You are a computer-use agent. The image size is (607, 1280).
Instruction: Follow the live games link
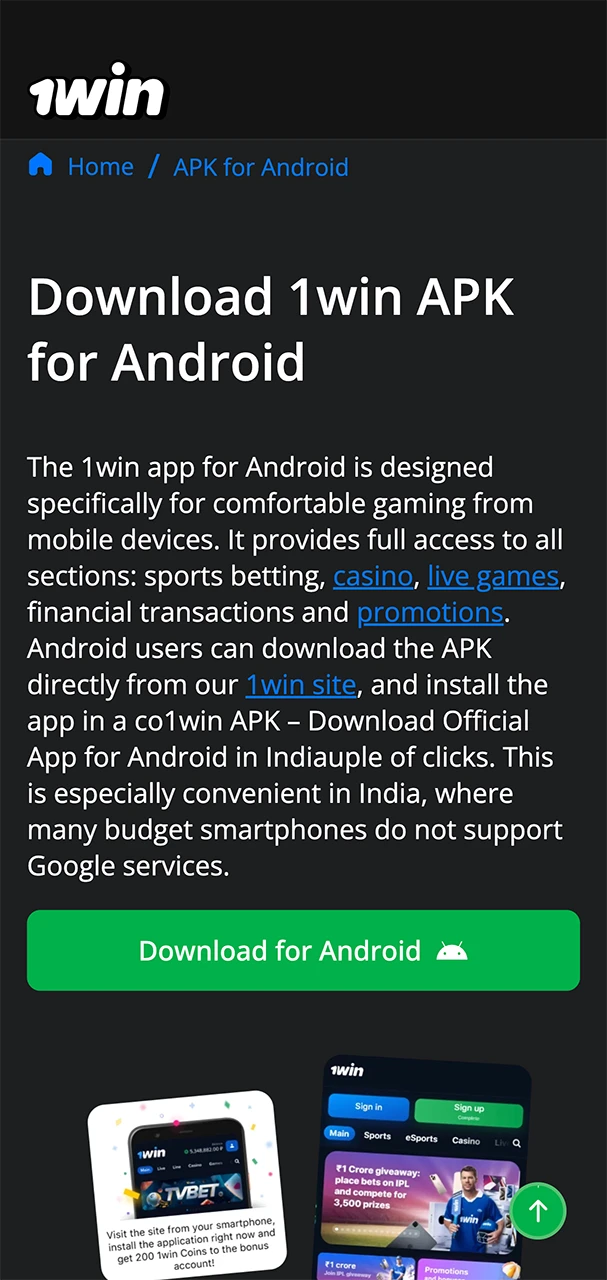(493, 577)
